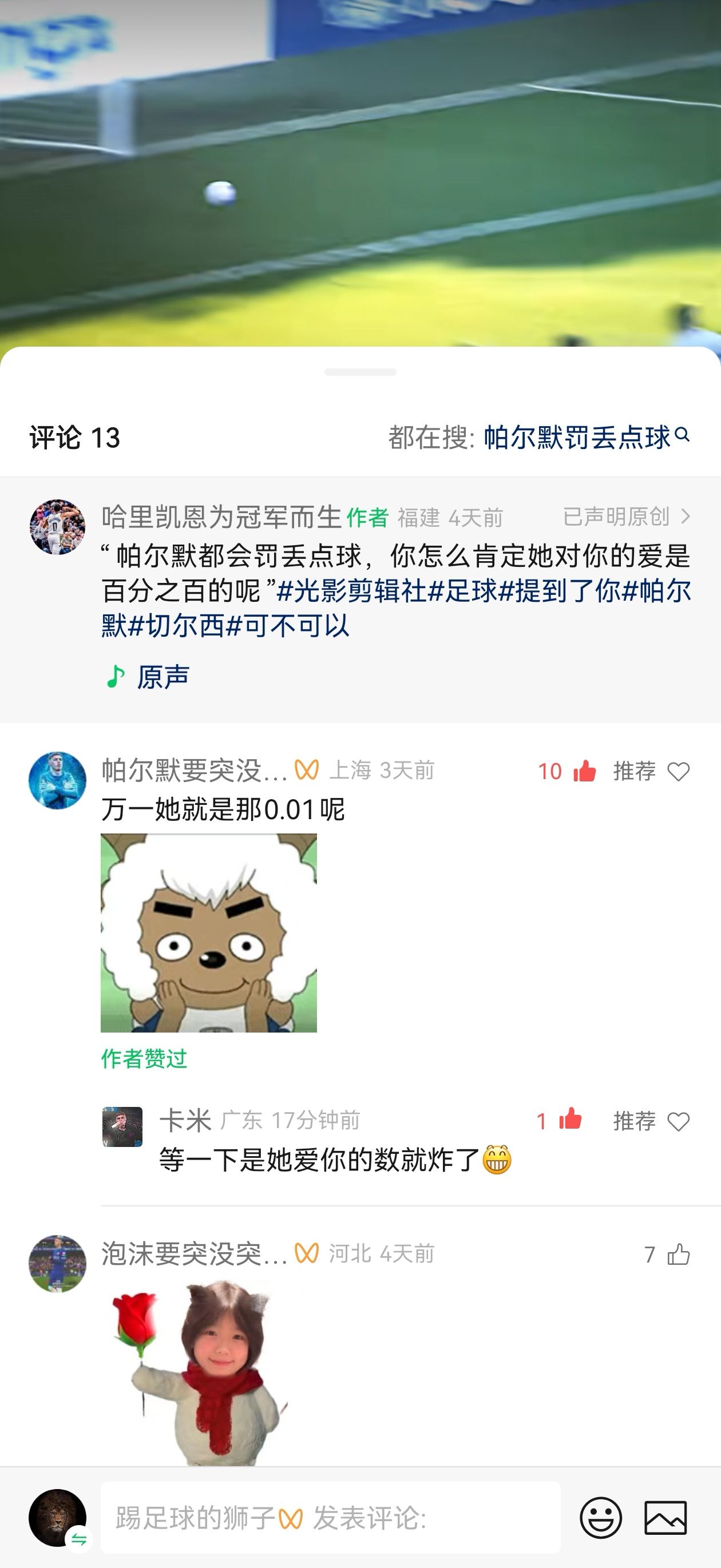Open the 已声明原创 declaration details

627,517
